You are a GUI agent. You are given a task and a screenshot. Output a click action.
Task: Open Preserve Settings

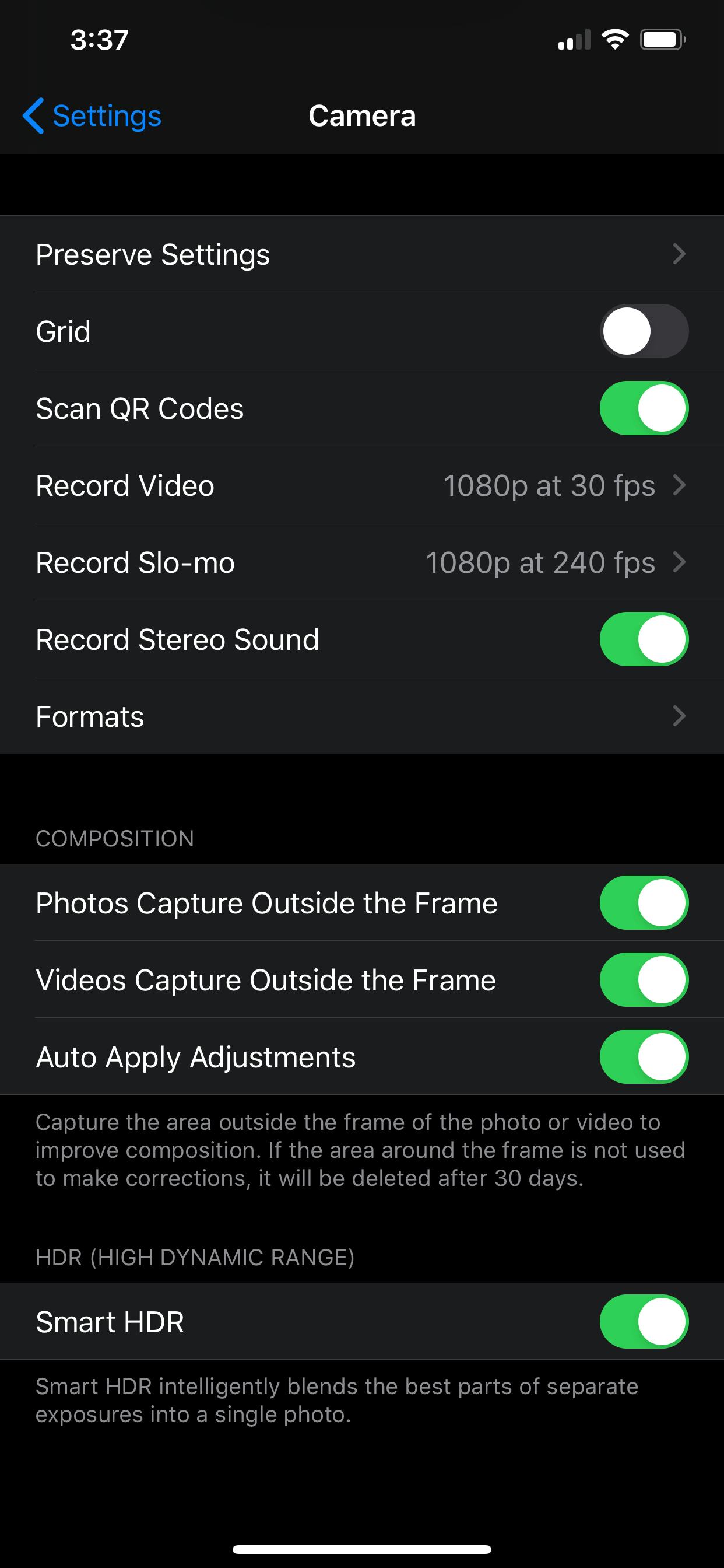[x=361, y=254]
